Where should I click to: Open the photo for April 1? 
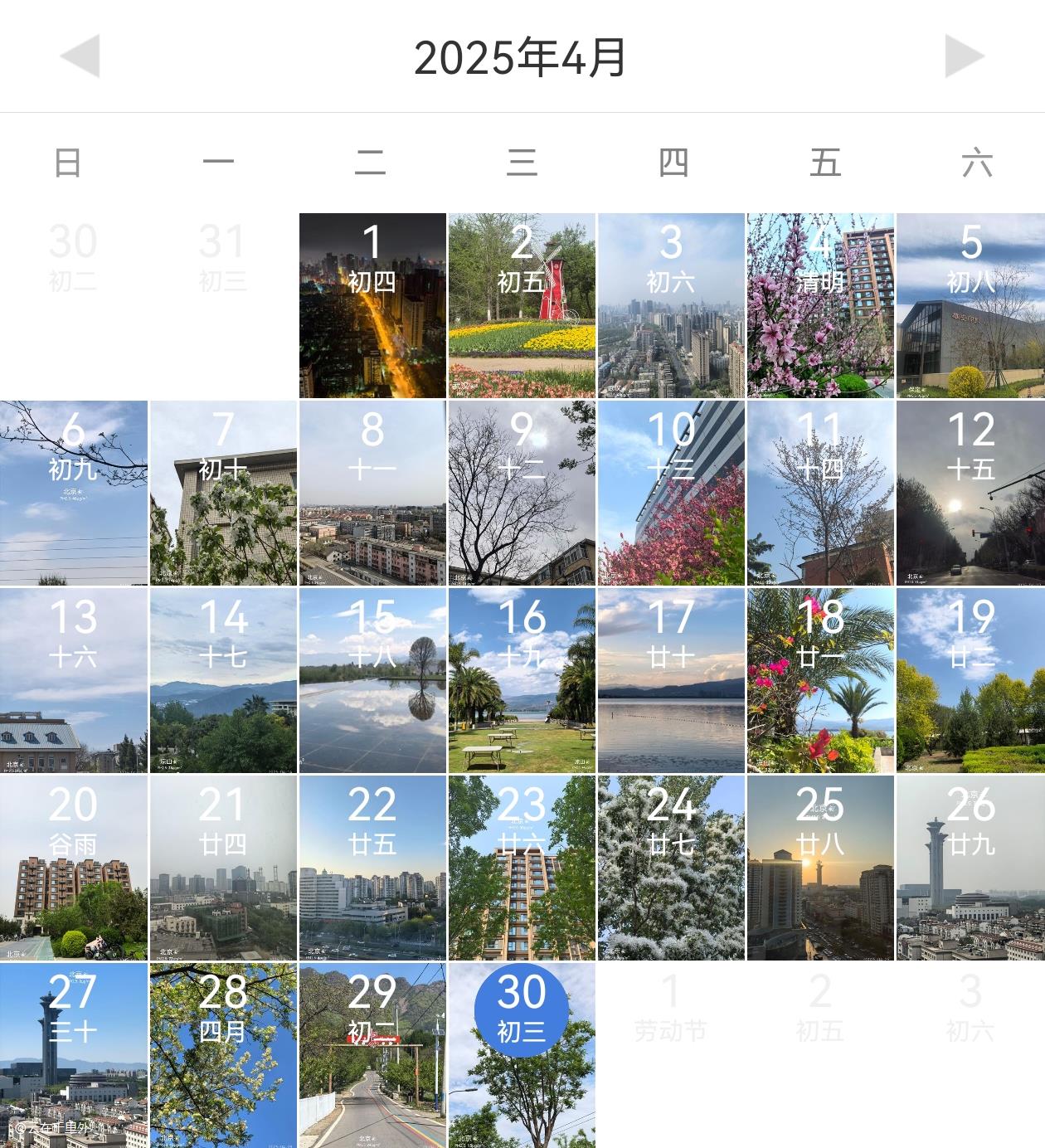point(372,306)
